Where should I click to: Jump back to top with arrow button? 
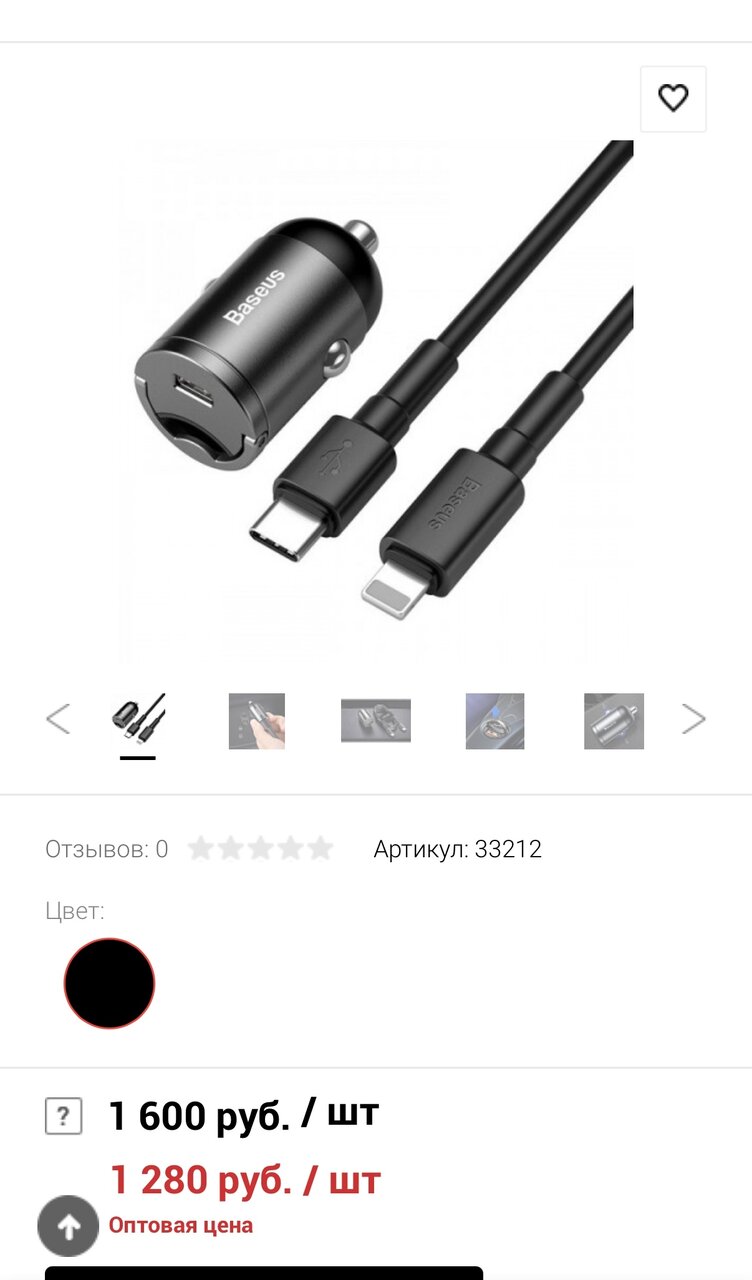pos(68,1227)
